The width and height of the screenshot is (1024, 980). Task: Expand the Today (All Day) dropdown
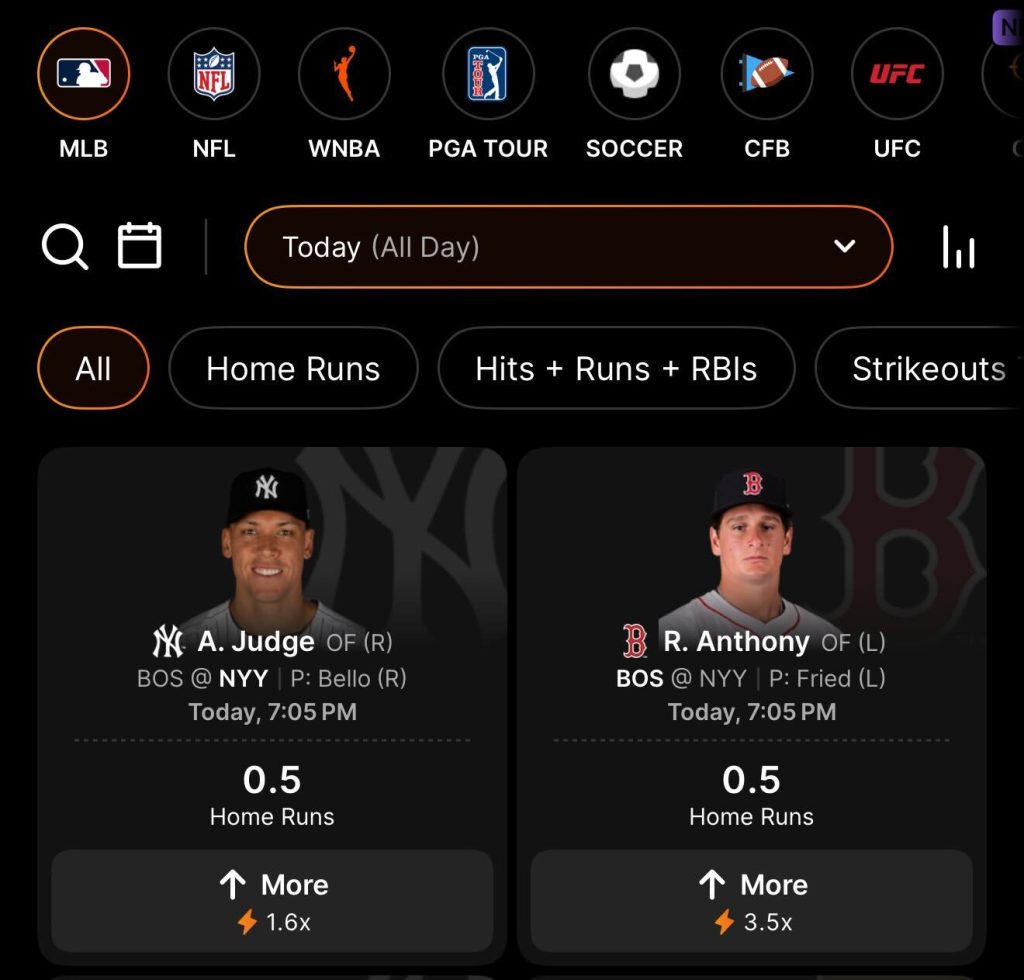[568, 247]
